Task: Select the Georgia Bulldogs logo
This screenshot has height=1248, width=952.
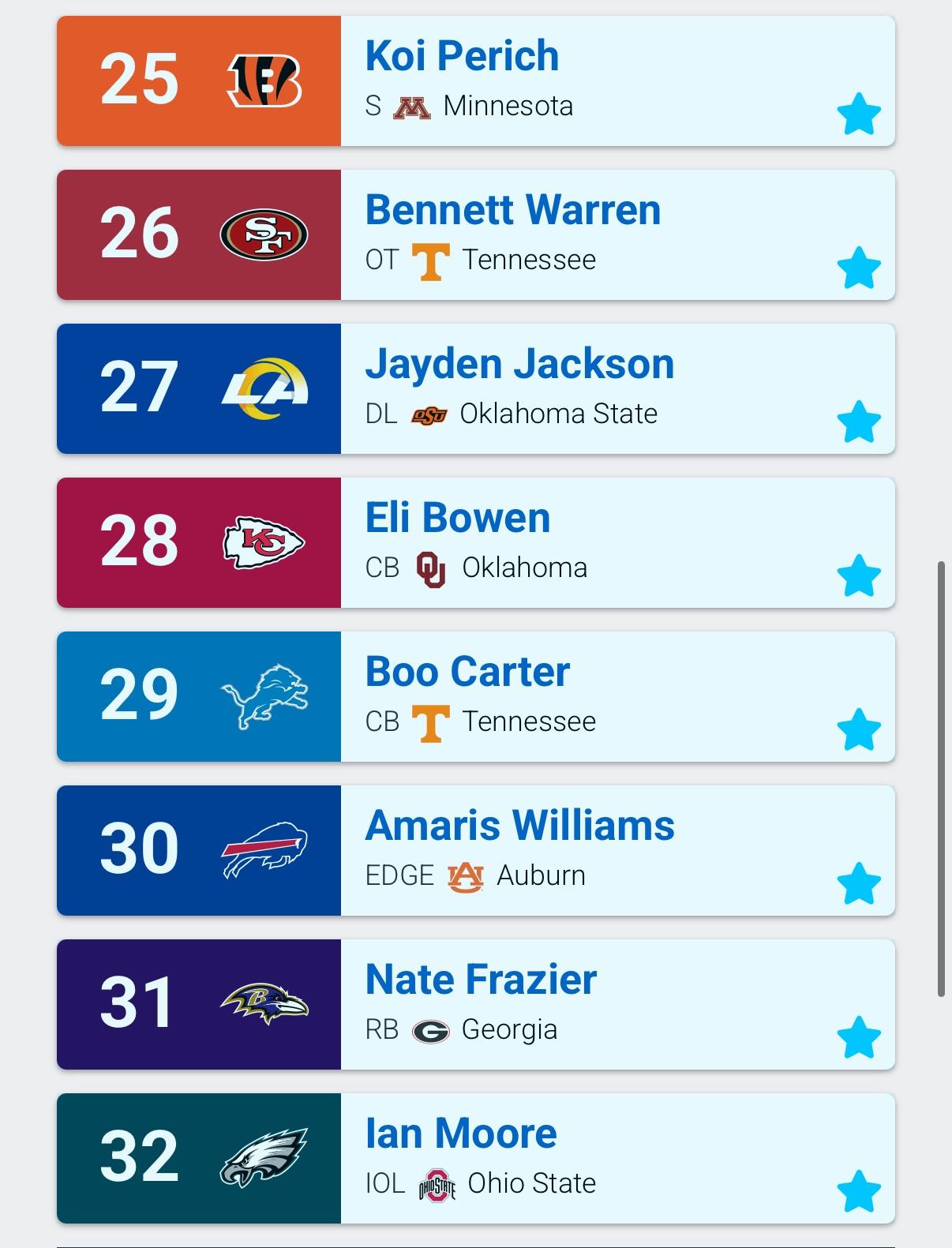Action: coord(429,1029)
